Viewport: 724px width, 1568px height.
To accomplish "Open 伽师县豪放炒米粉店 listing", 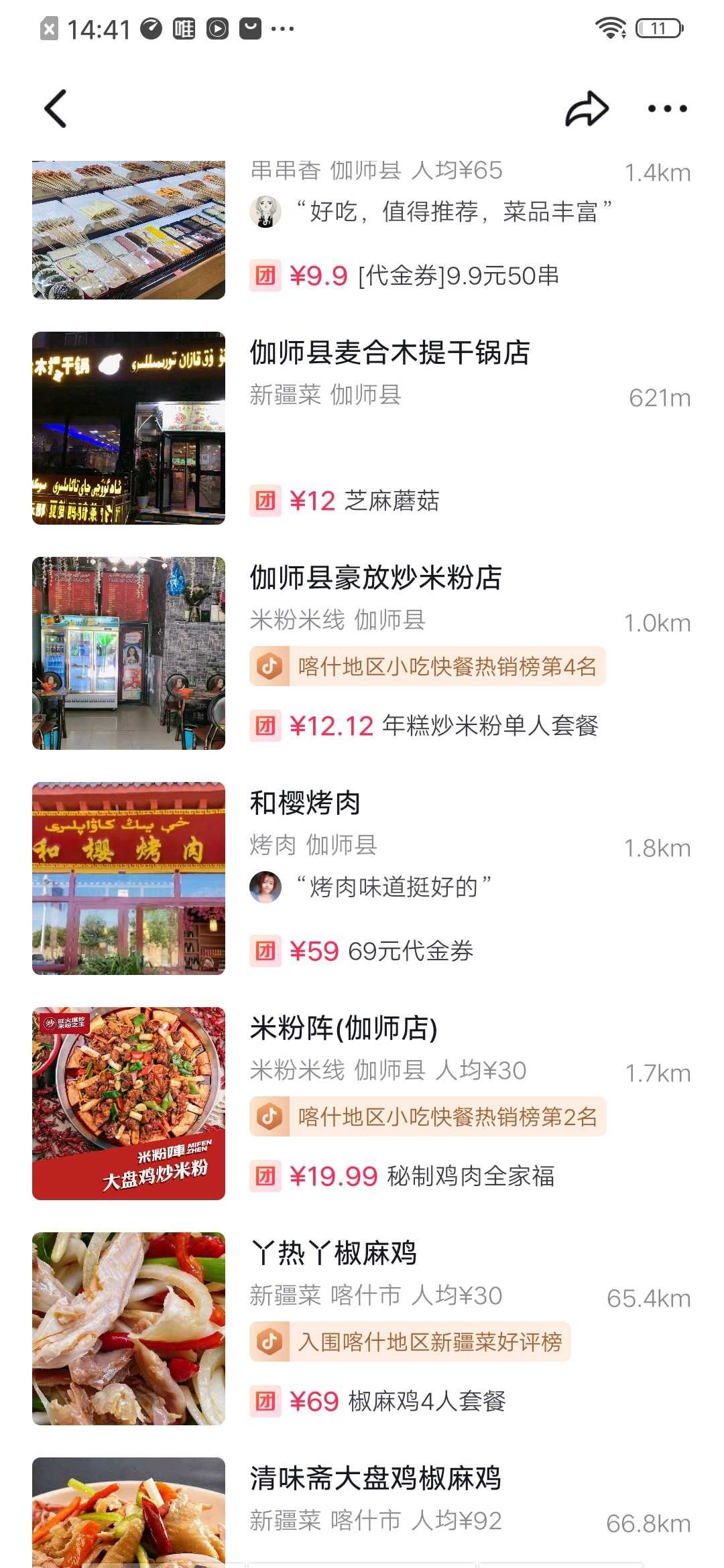I will (375, 578).
